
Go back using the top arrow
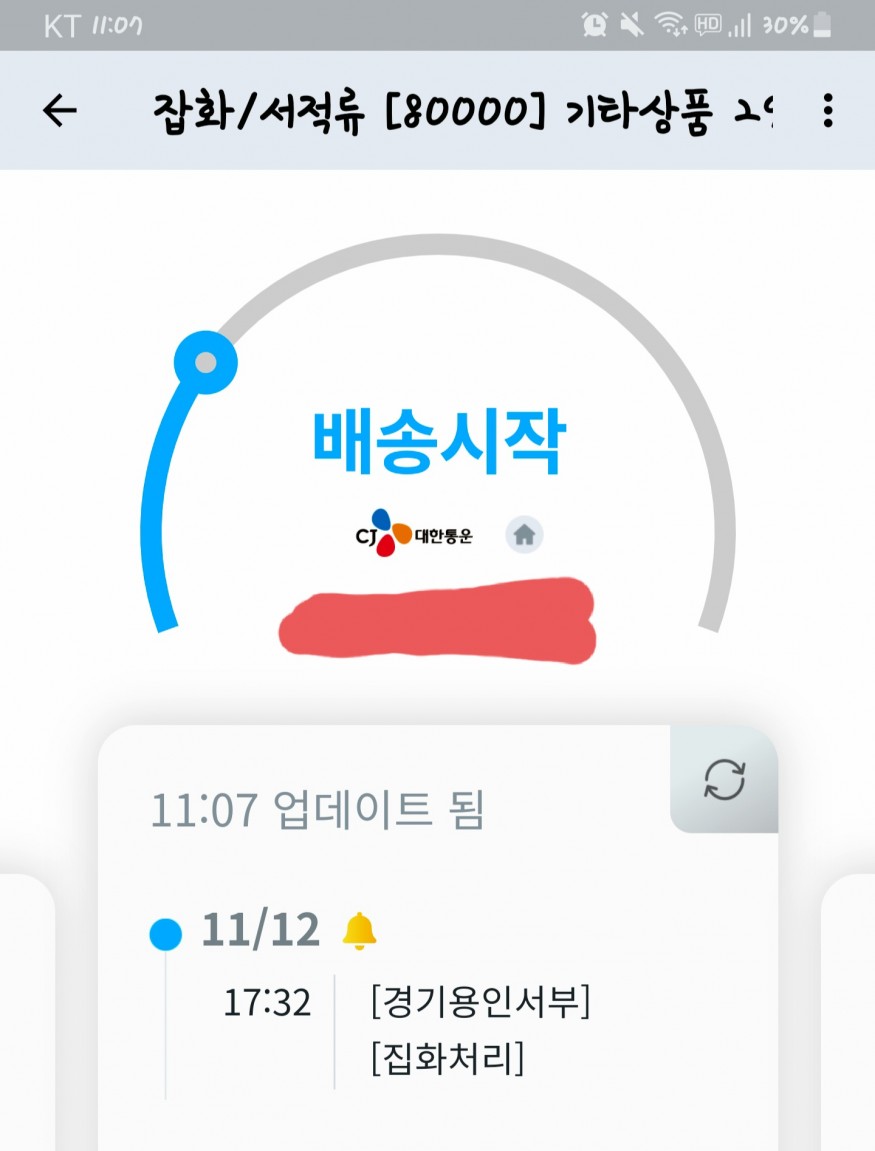(x=60, y=111)
